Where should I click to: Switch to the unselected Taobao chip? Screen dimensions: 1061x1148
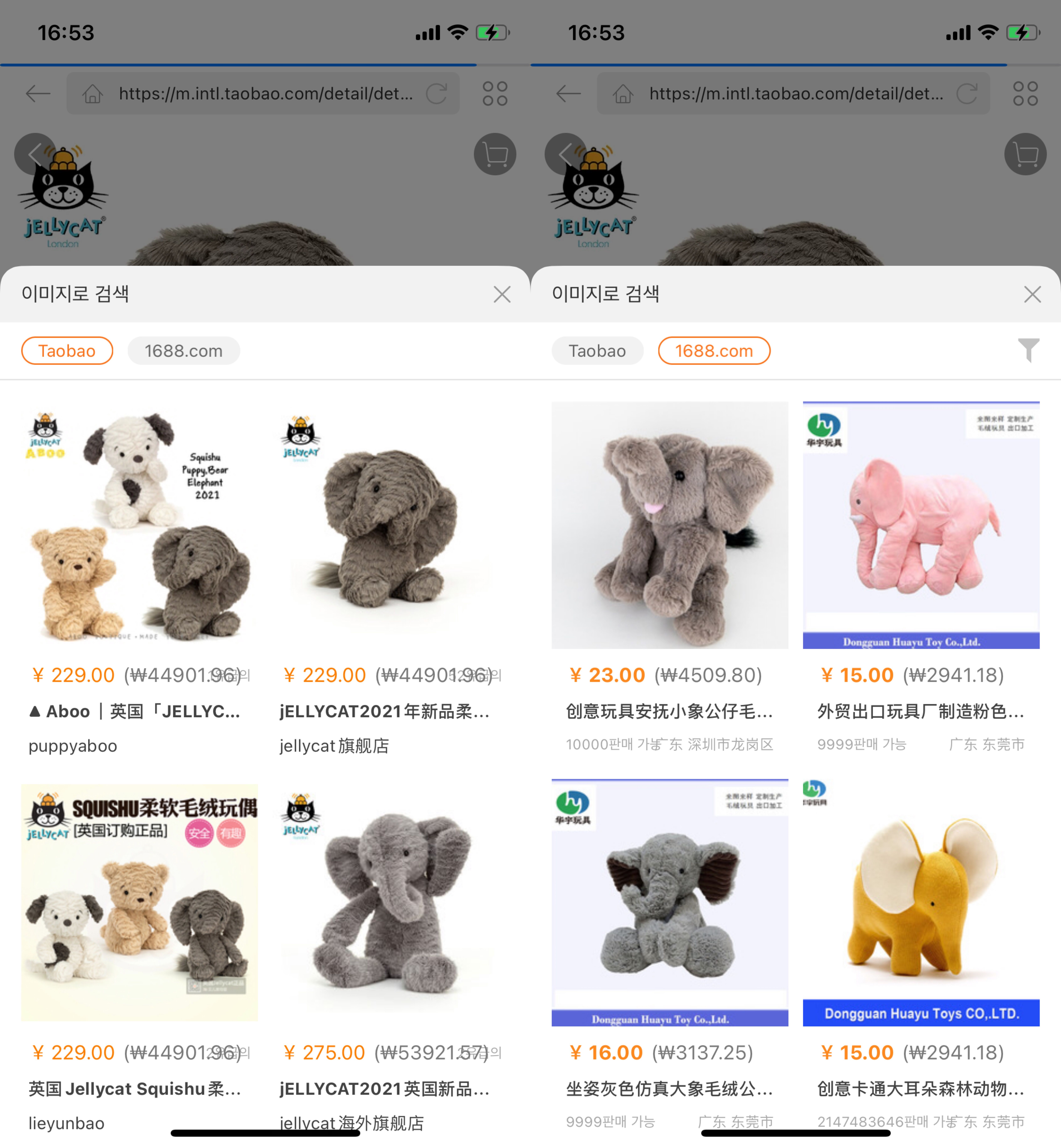click(597, 351)
